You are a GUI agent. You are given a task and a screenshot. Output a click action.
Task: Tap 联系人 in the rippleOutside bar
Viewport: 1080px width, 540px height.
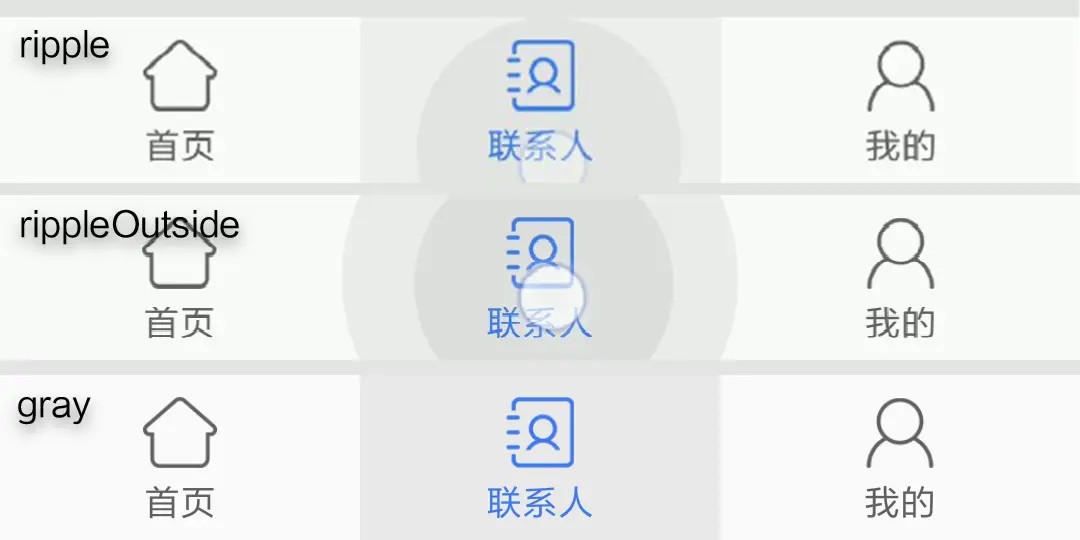tap(540, 278)
